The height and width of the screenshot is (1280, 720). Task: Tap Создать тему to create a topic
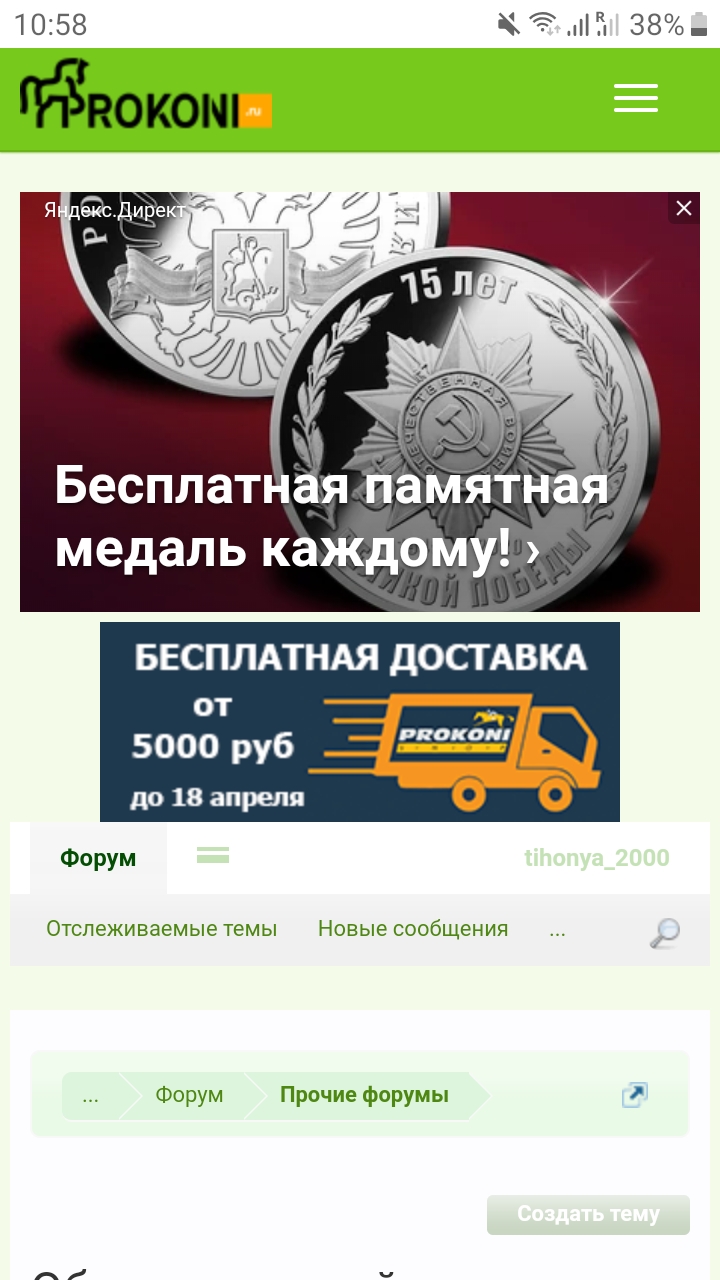coord(588,1214)
